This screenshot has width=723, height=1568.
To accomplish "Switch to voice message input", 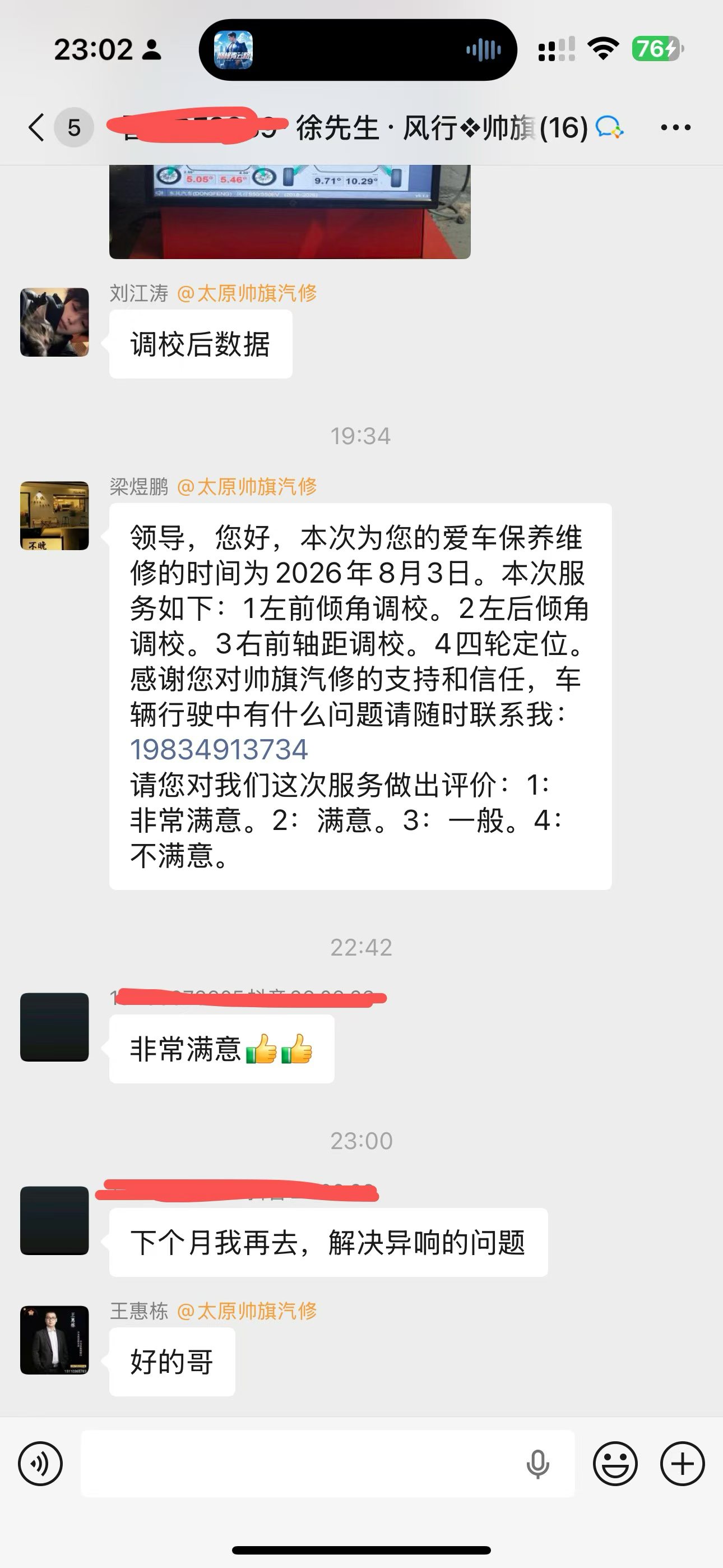I will point(40,1463).
